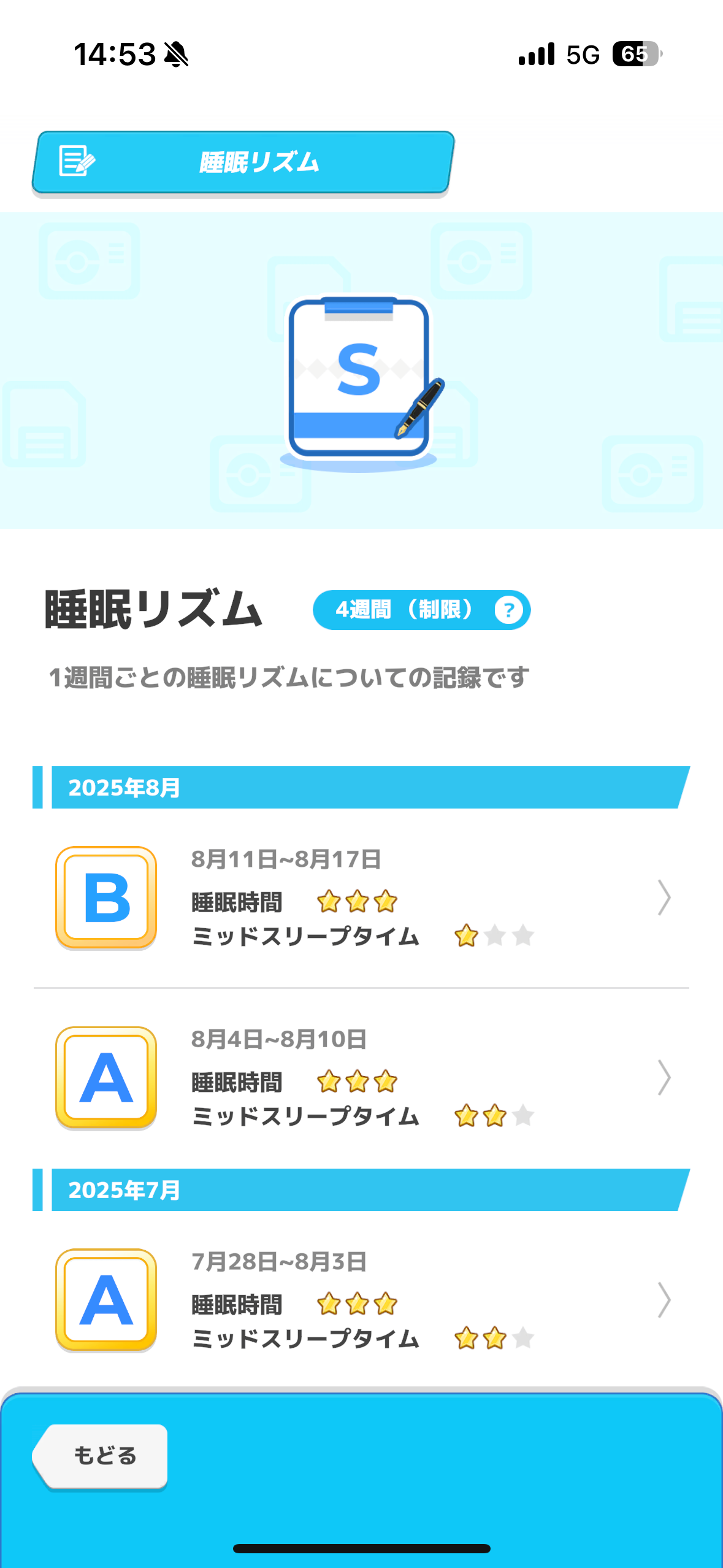The width and height of the screenshot is (723, 1568).
Task: Open the August 4-10 week details chevron
Action: (665, 1078)
